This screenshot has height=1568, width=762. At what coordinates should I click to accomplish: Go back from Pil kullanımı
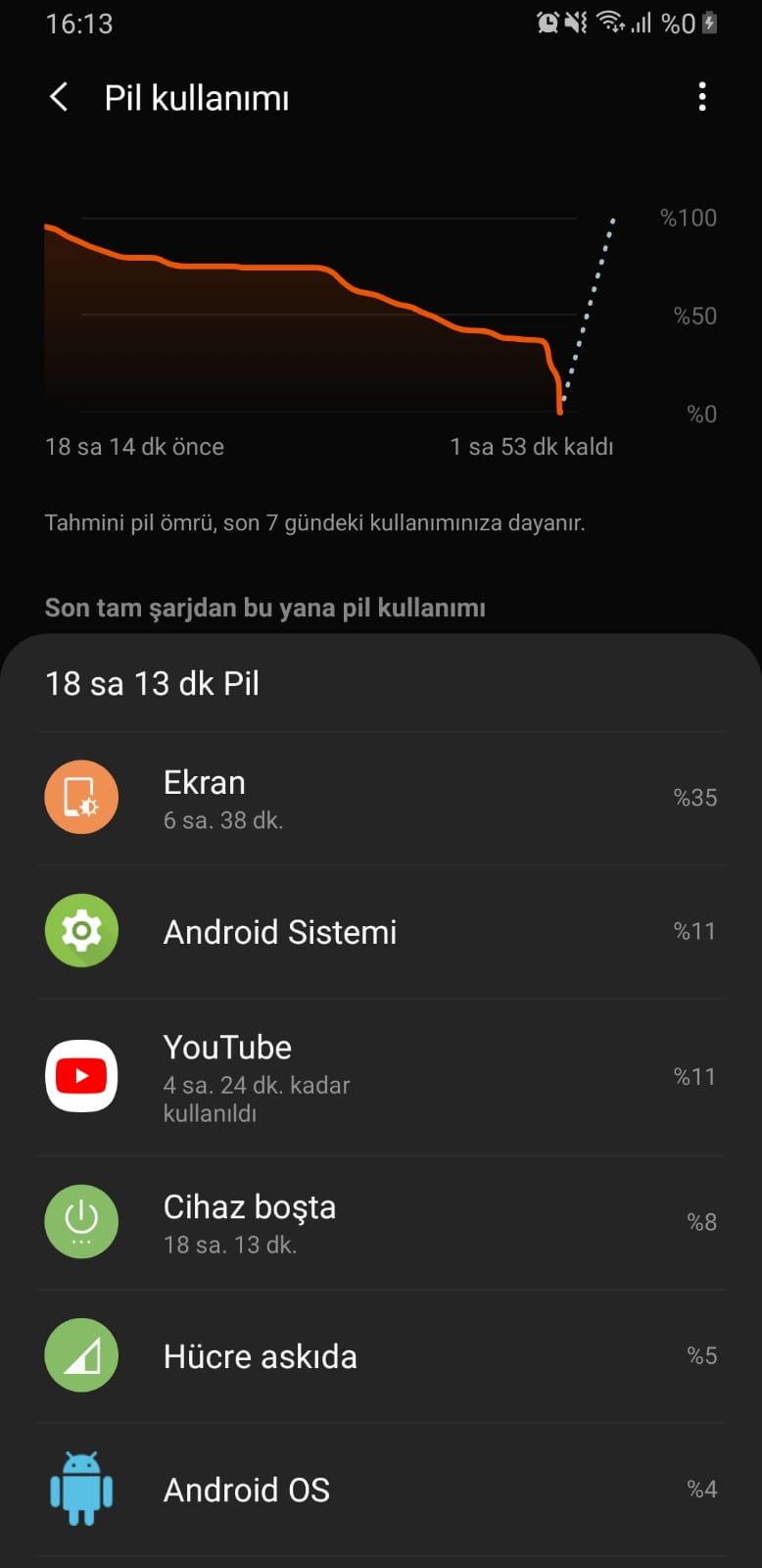click(x=59, y=97)
